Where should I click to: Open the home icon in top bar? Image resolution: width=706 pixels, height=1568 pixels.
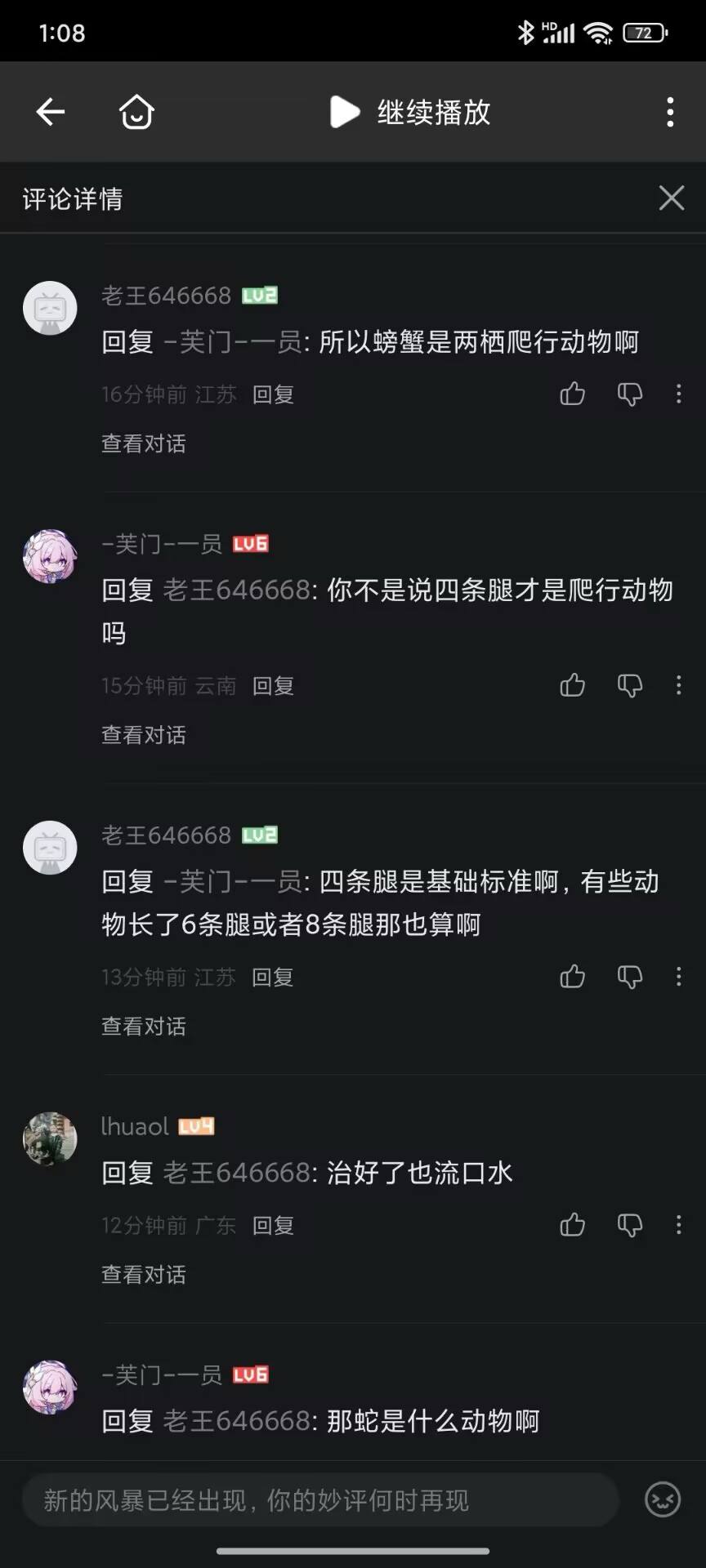point(136,112)
